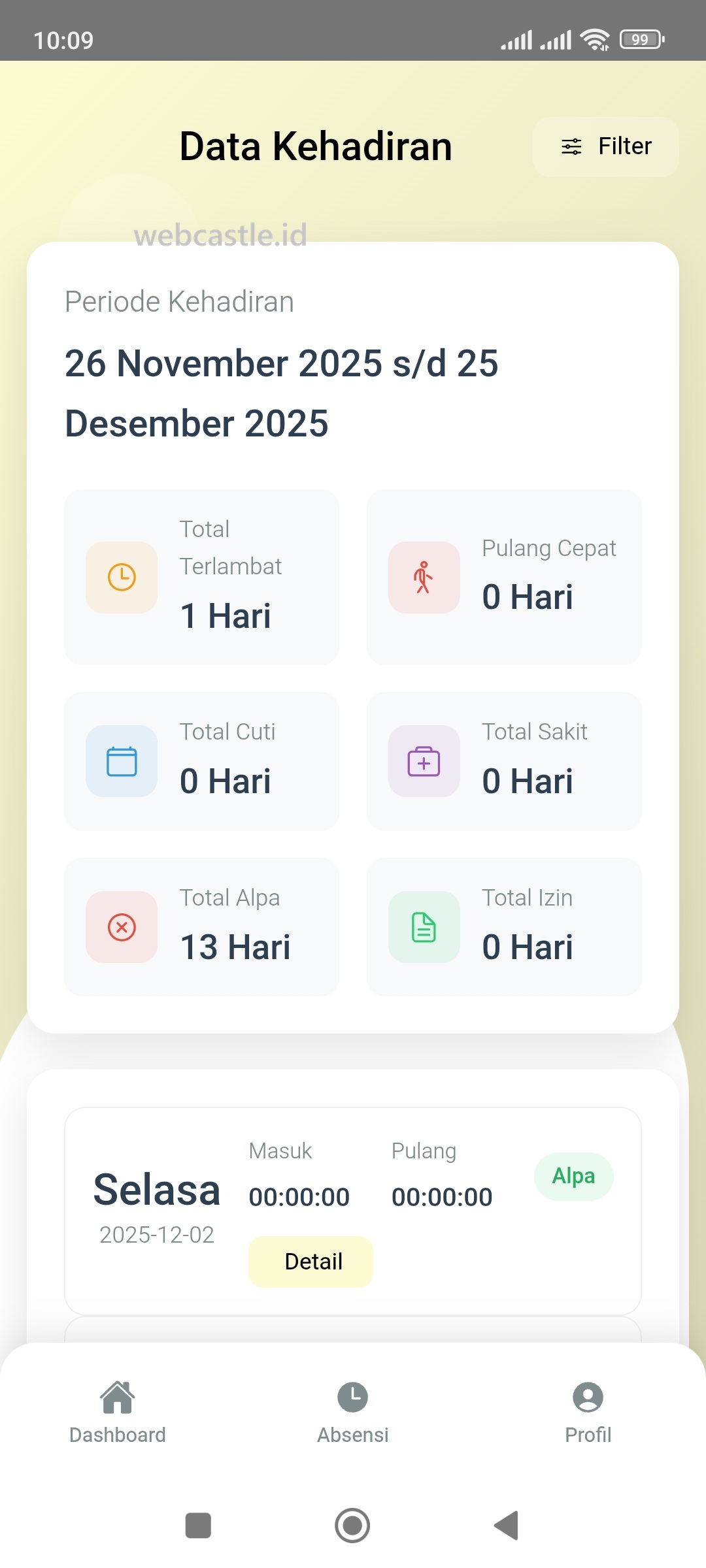
Task: Open Detail for Selasa 2025-12-02
Action: 311,1261
